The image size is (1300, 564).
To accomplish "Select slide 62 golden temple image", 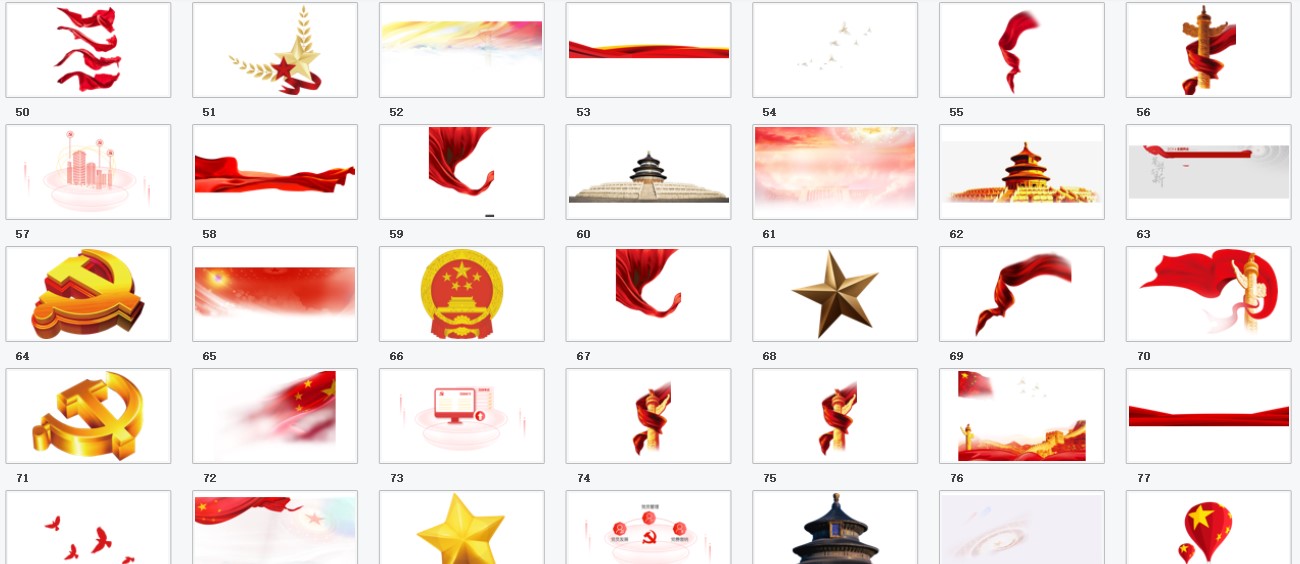I will (x=1022, y=172).
